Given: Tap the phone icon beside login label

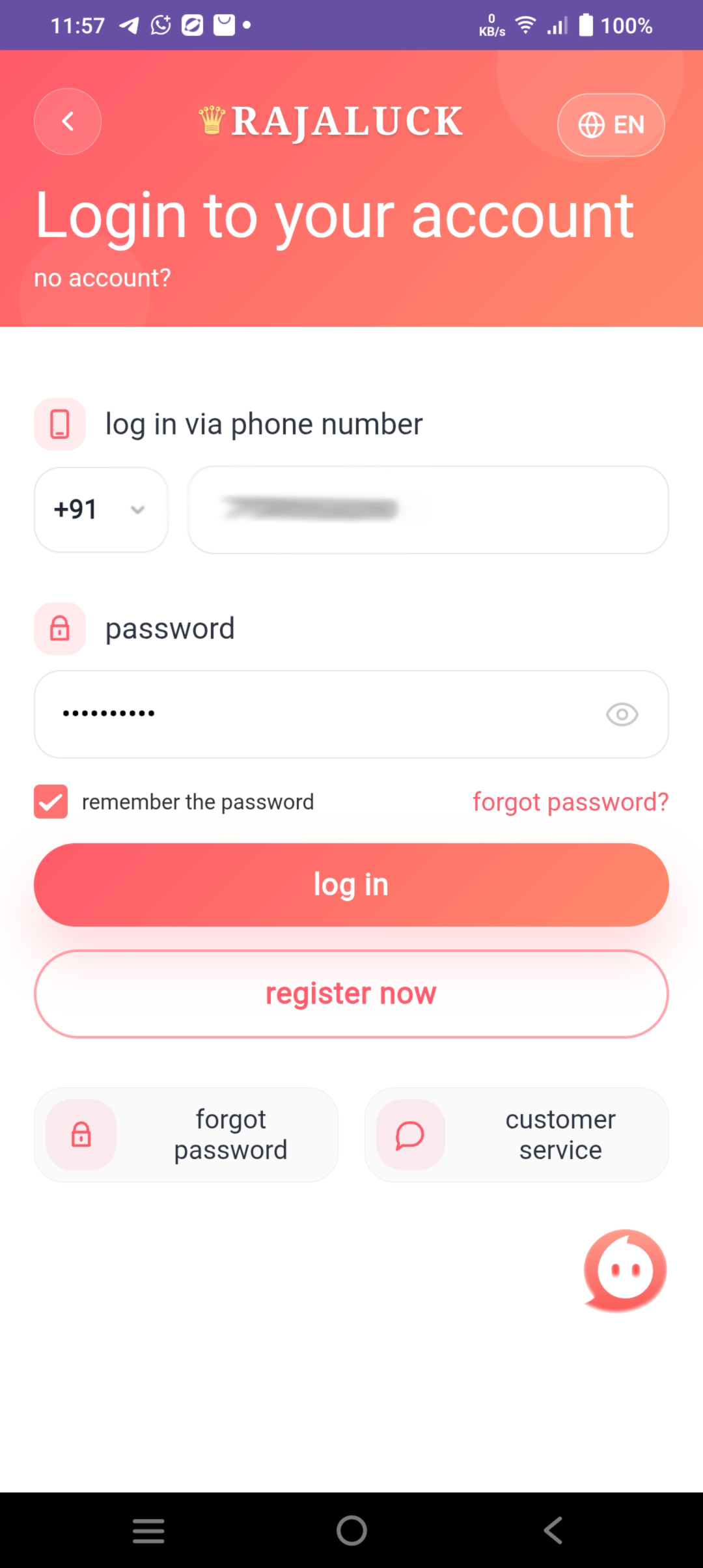Looking at the screenshot, I should click(59, 424).
